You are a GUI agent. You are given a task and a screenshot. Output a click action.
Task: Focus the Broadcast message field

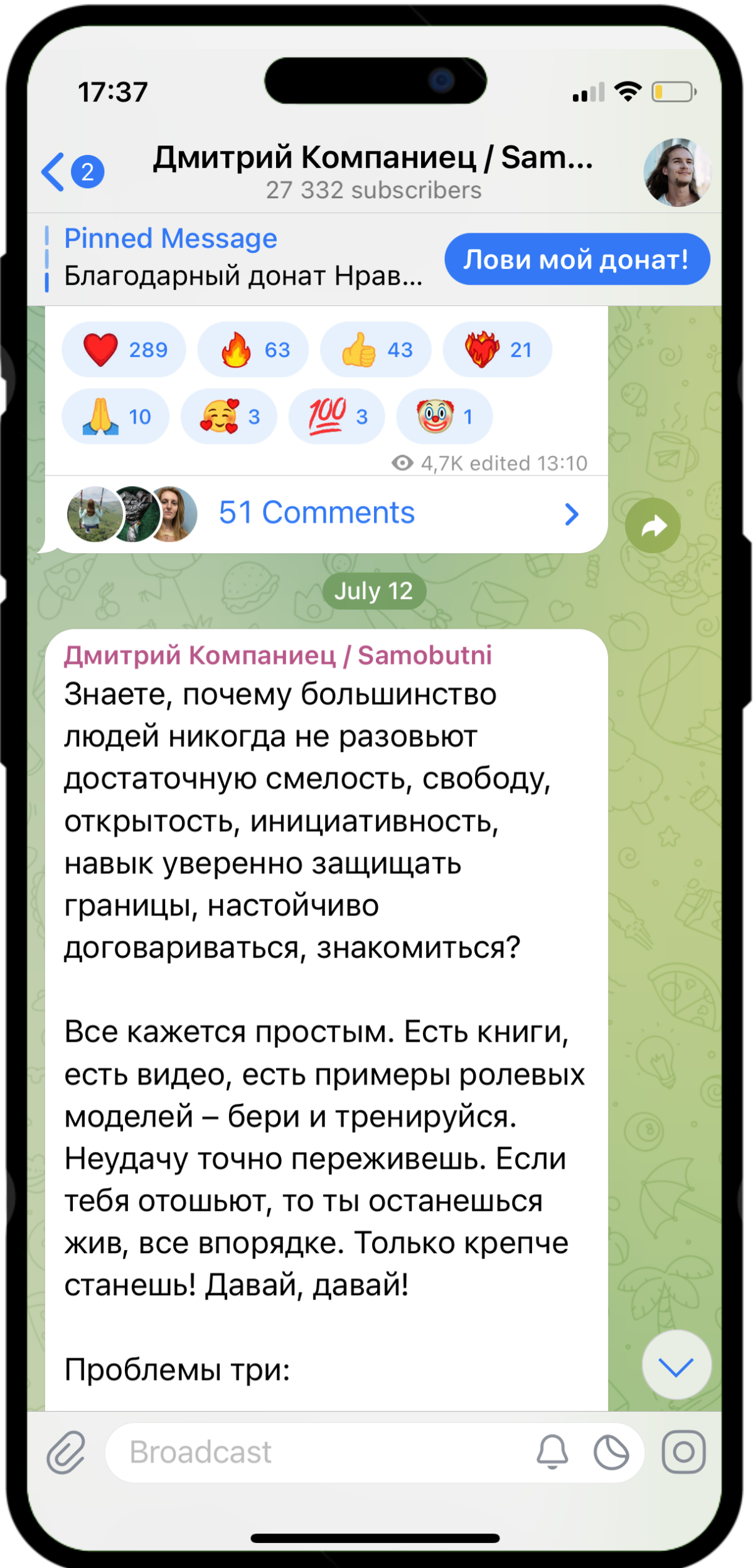pyautogui.click(x=314, y=1453)
